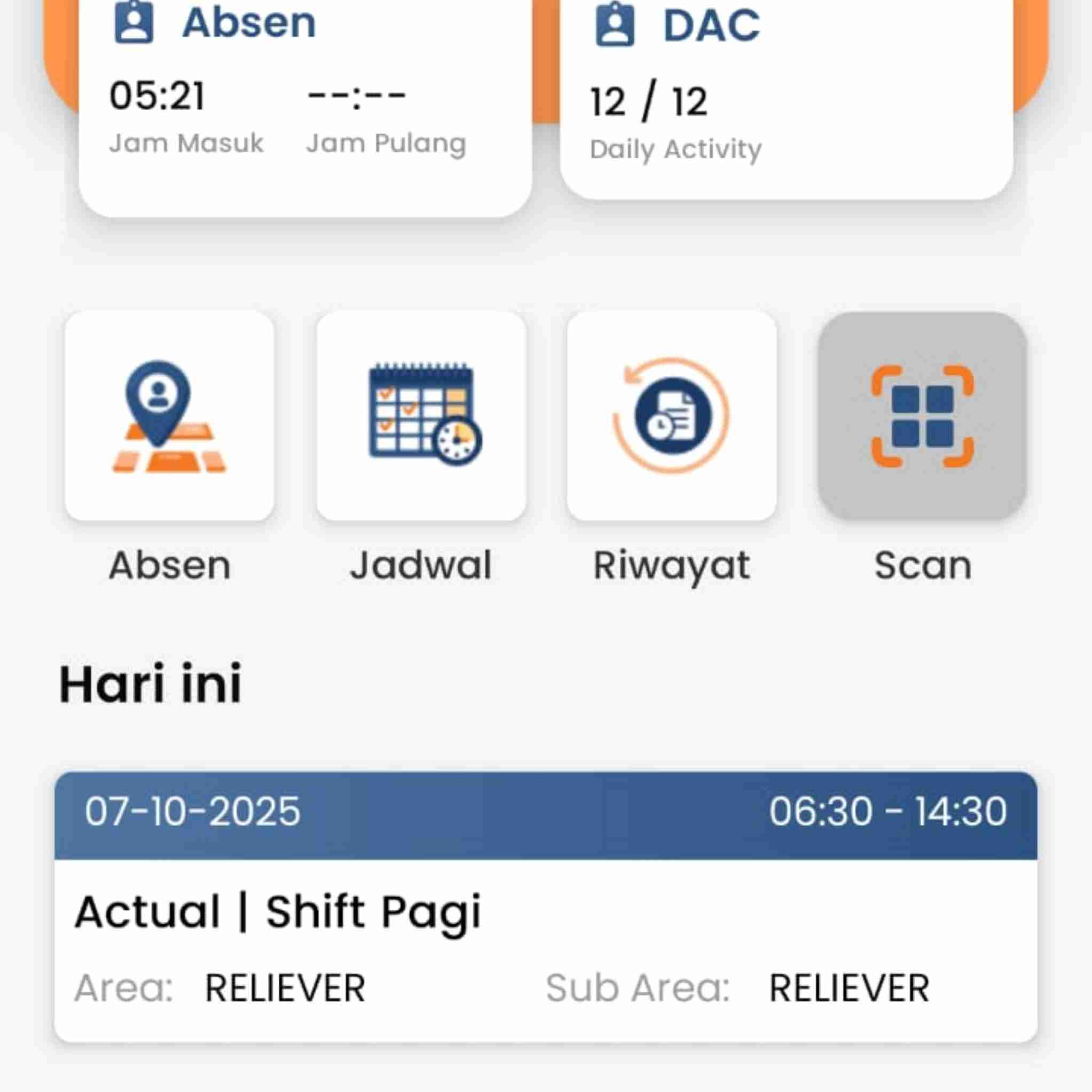1092x1092 pixels.
Task: Open the Absen attendance shortcut
Action: pos(170,415)
